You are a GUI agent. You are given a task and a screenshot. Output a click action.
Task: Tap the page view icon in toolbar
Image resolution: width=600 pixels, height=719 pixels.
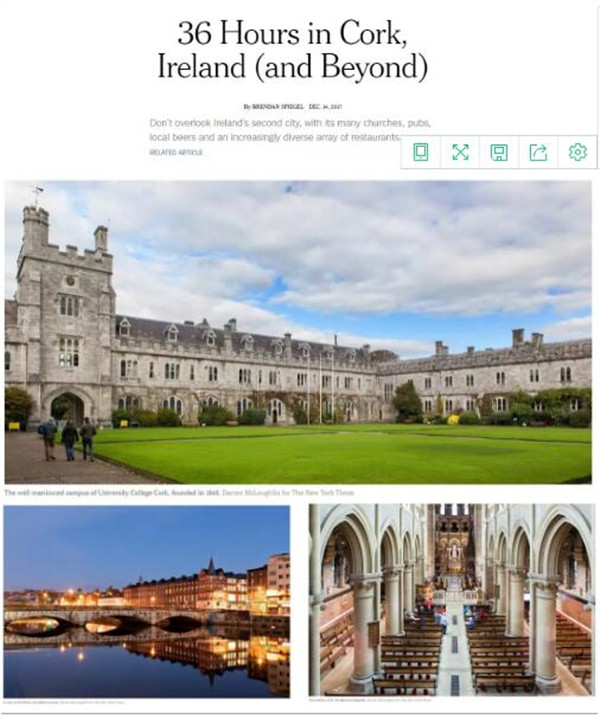pyautogui.click(x=421, y=152)
